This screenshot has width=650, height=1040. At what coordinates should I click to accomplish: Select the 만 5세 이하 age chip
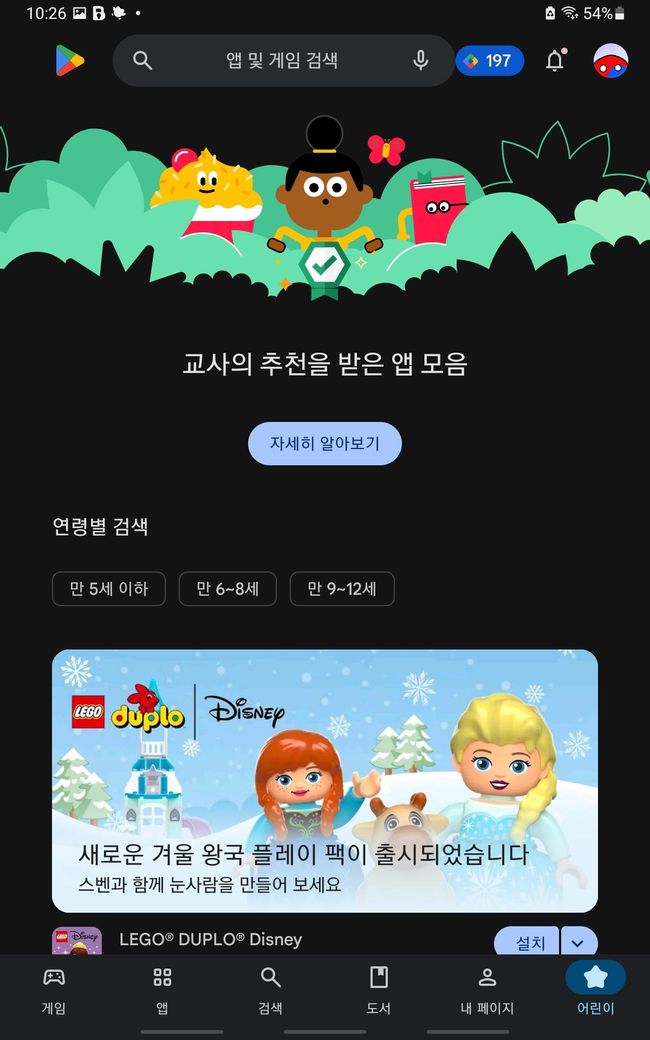coord(108,589)
